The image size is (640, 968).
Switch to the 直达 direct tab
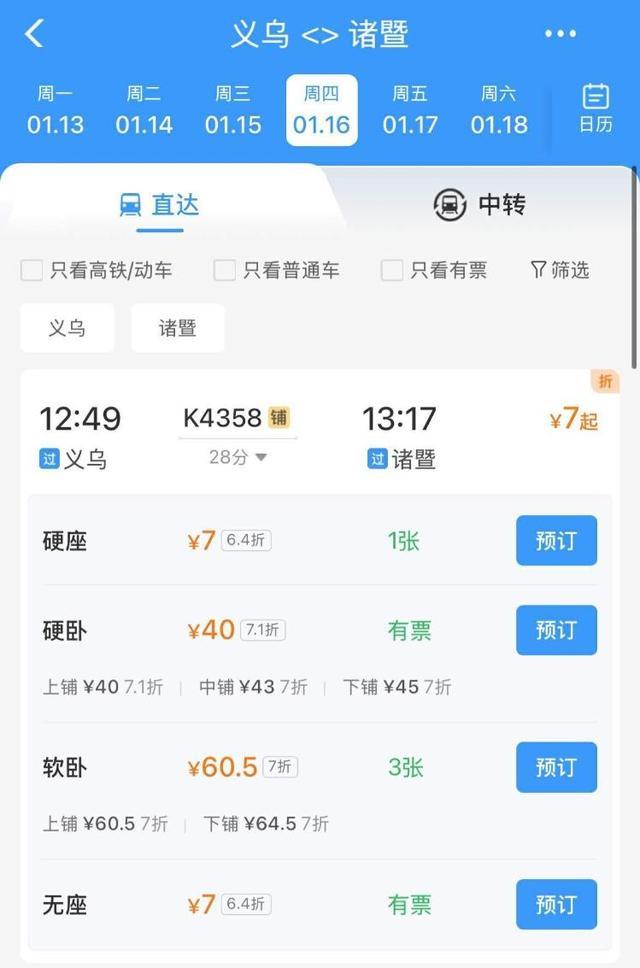[160, 205]
